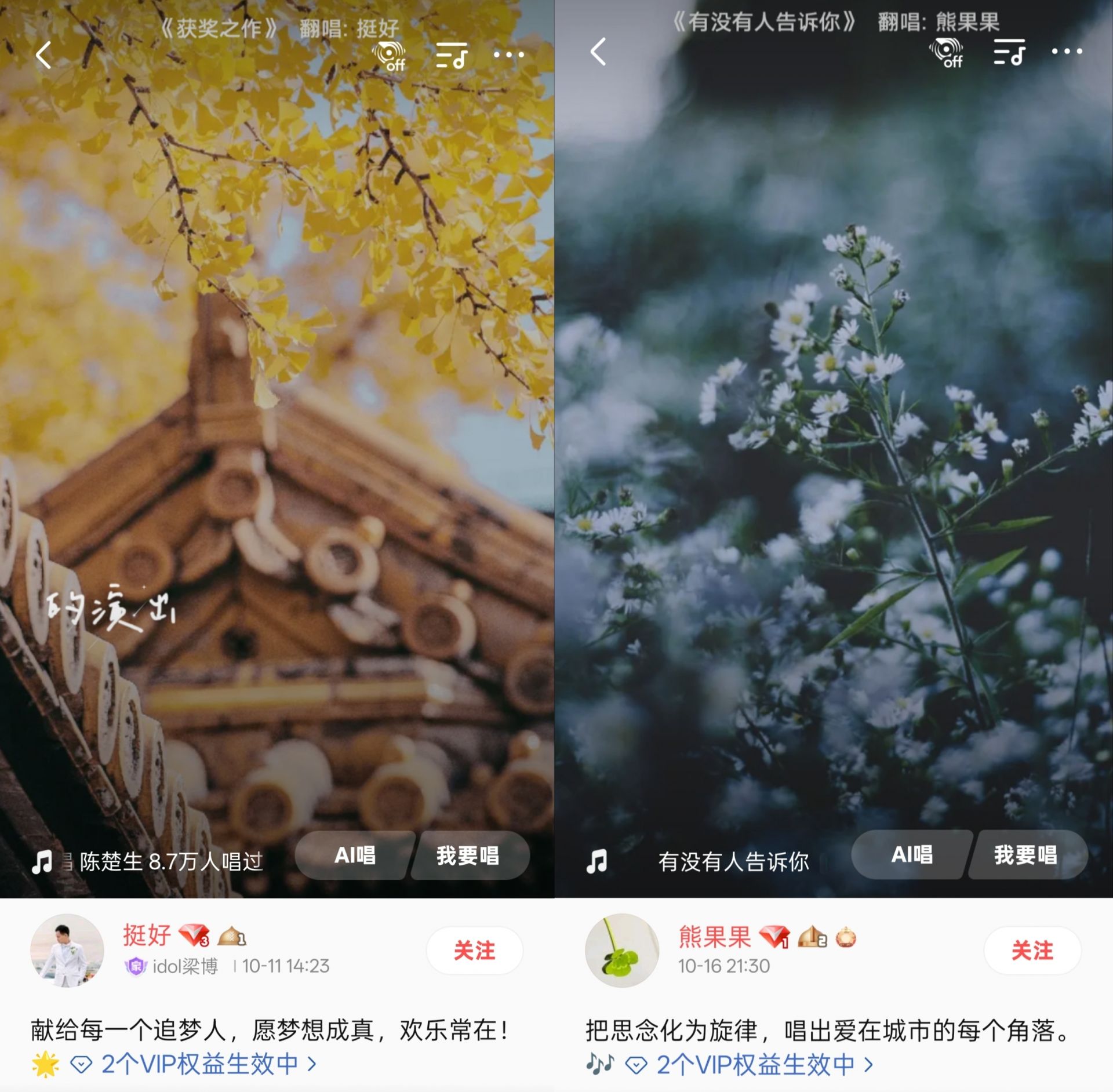Tap 我要唱 to sing 《获奖之作》
Image resolution: width=1113 pixels, height=1092 pixels.
point(468,855)
